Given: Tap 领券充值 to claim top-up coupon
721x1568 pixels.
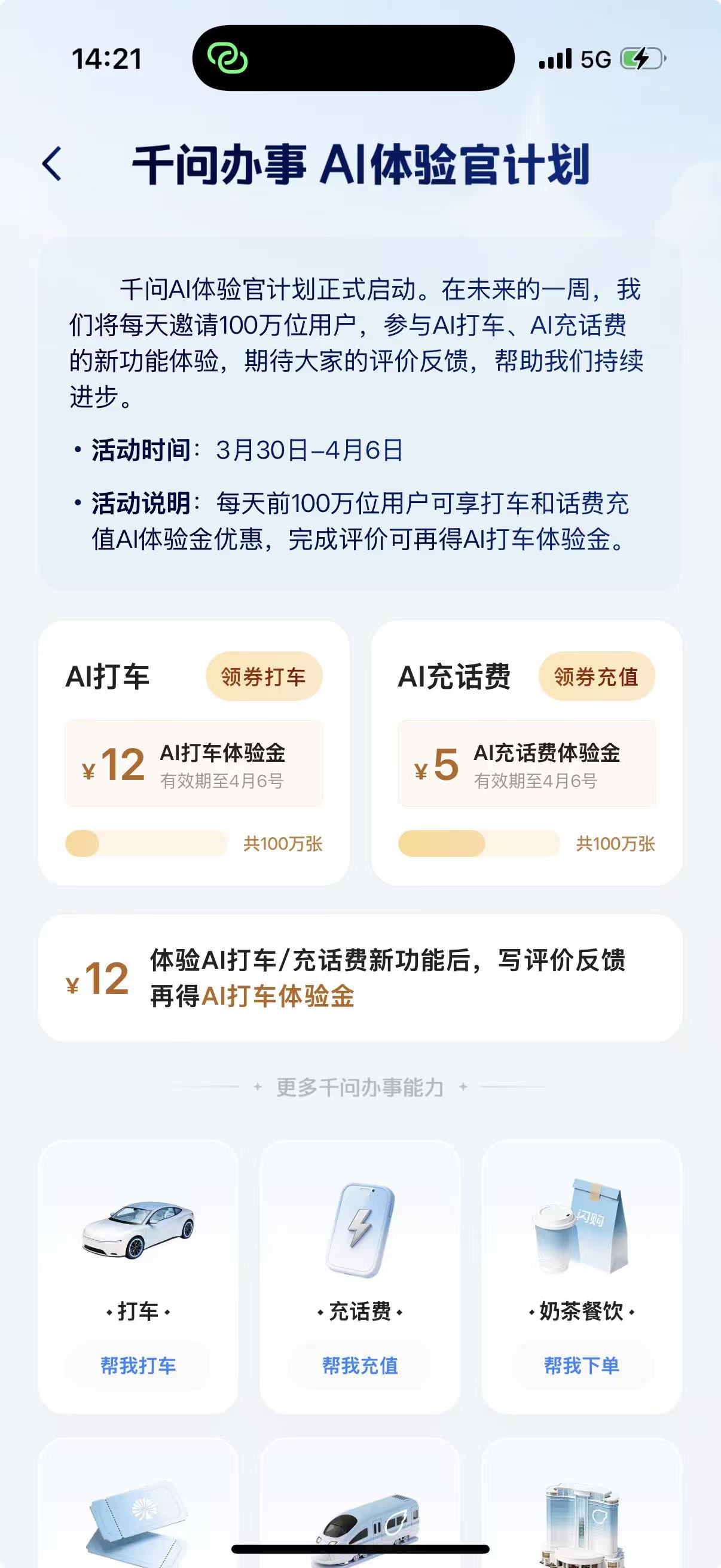Looking at the screenshot, I should pos(596,676).
